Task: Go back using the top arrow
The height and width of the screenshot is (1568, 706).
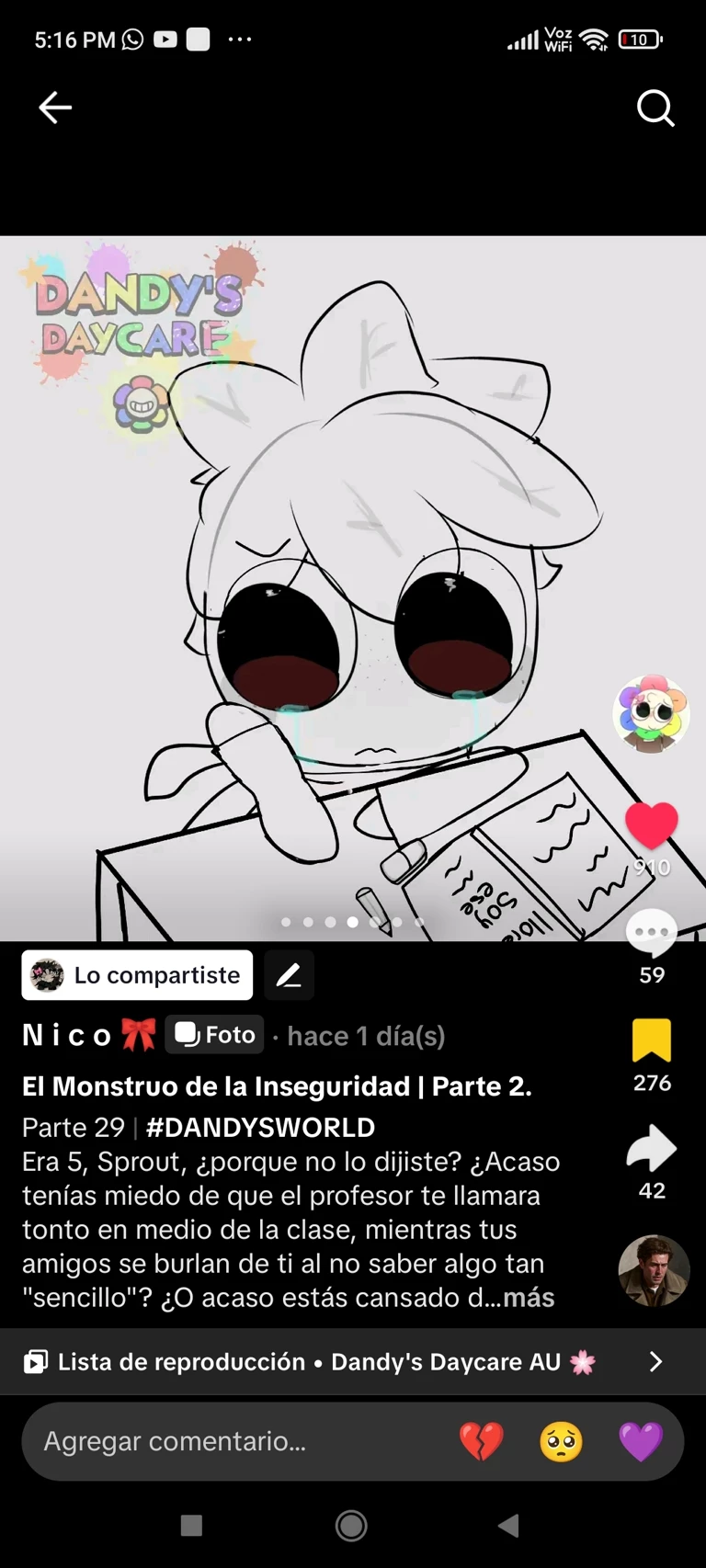Action: (55, 108)
